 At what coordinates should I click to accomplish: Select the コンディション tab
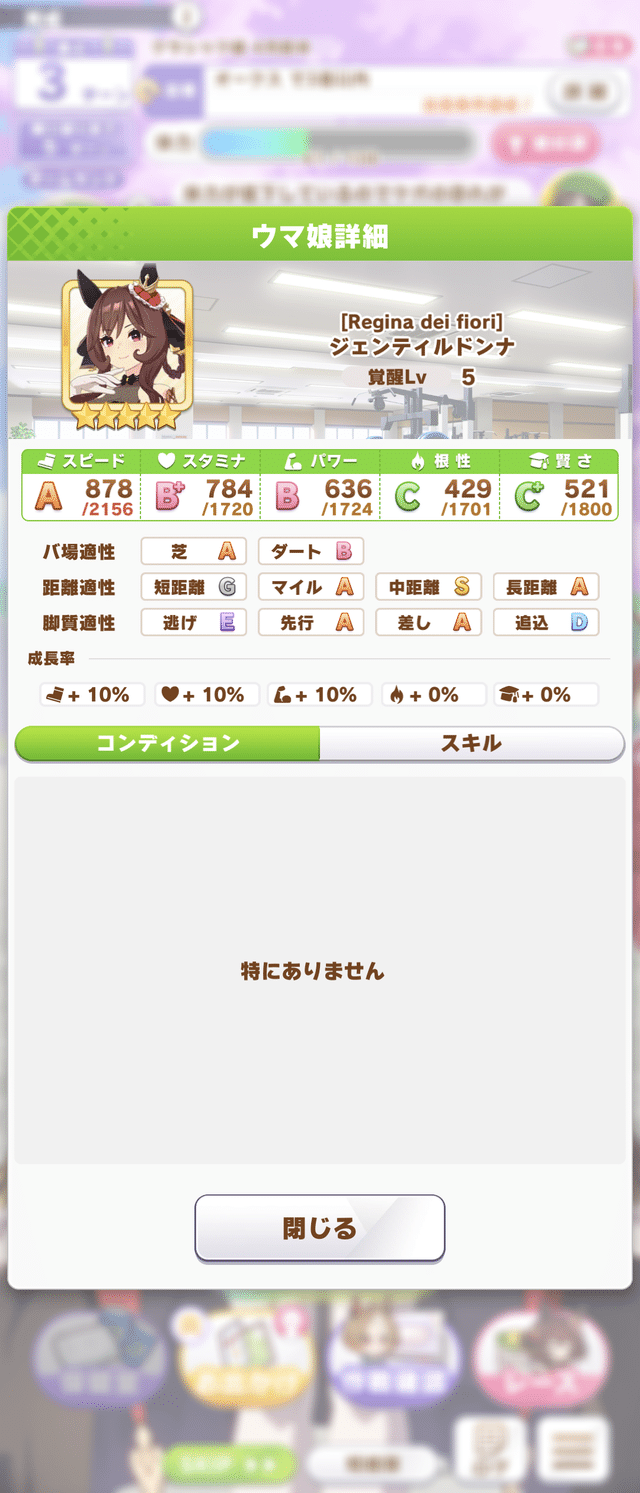pos(168,744)
